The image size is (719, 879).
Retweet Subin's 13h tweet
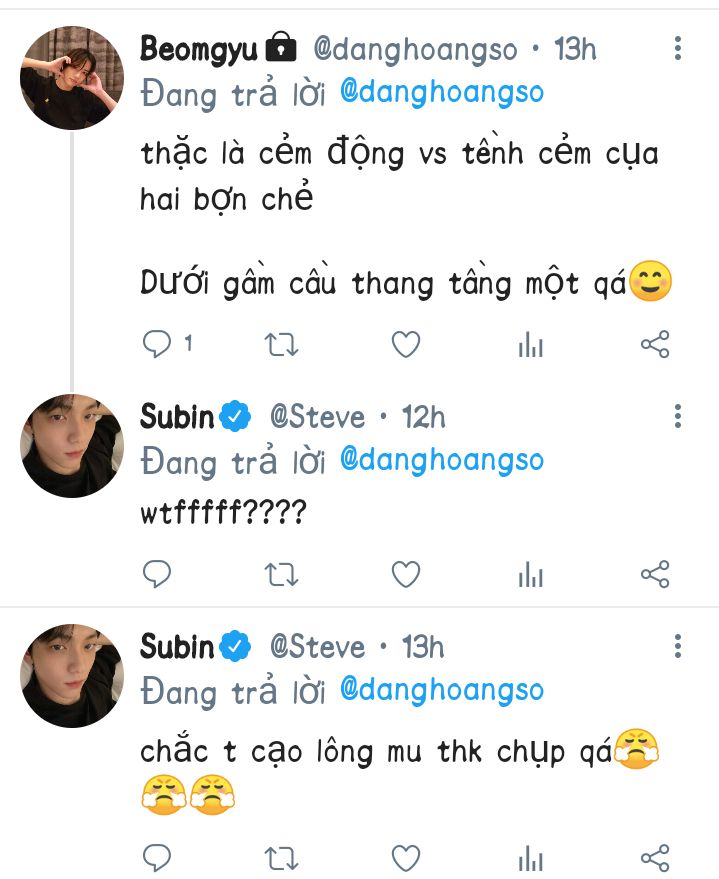pos(281,858)
